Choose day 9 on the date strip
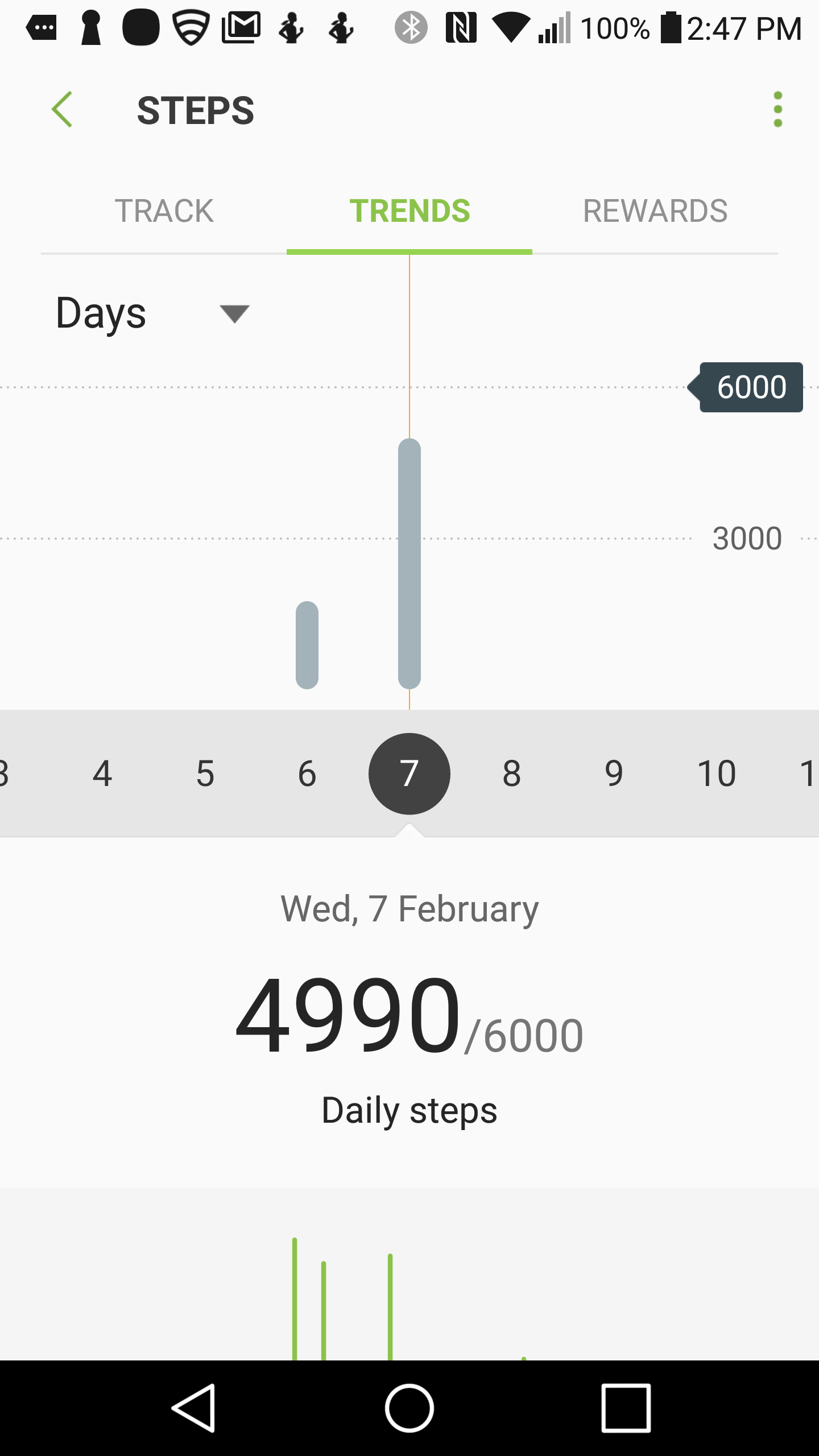 point(614,773)
